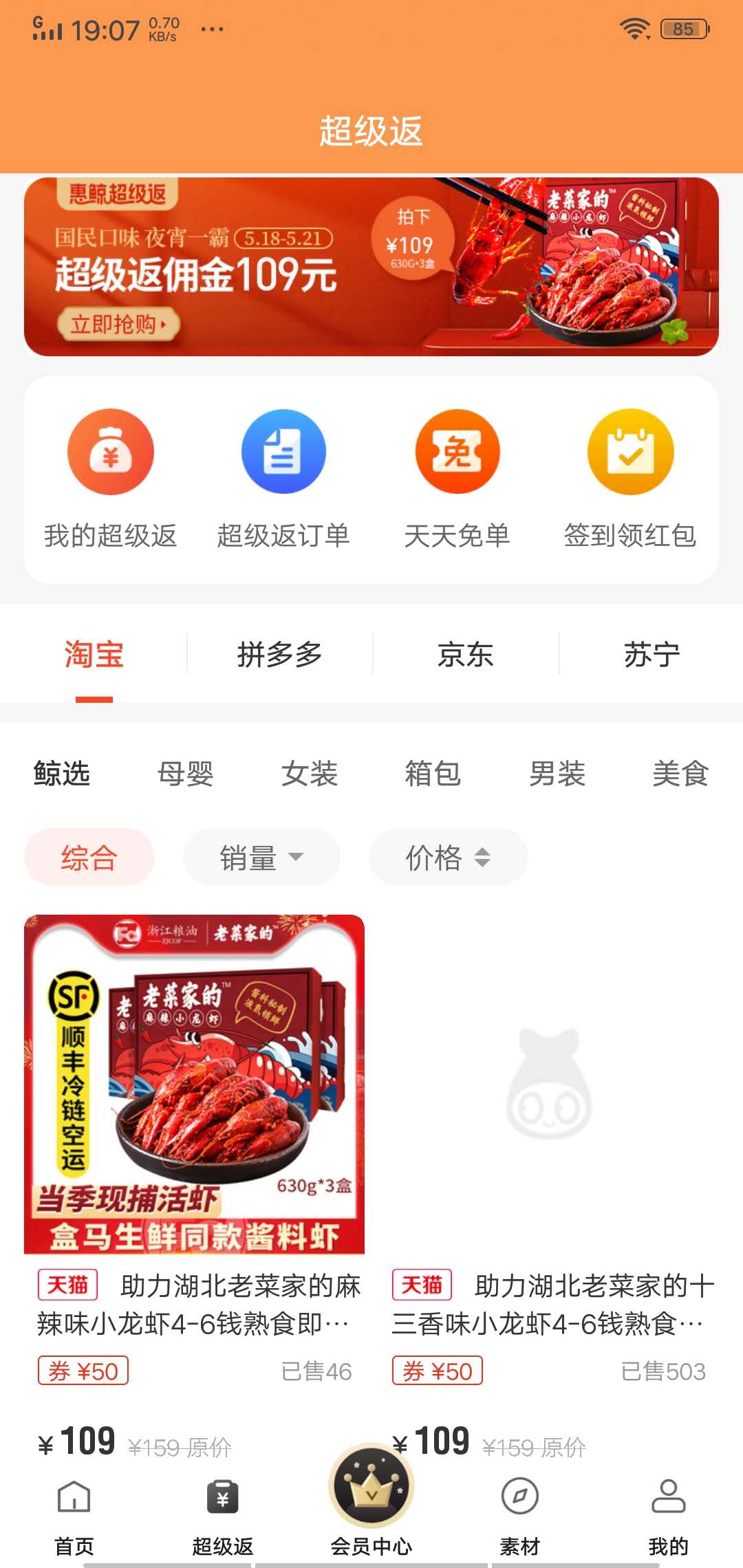
Task: Tap the 立即抢购 banner button
Action: click(120, 324)
